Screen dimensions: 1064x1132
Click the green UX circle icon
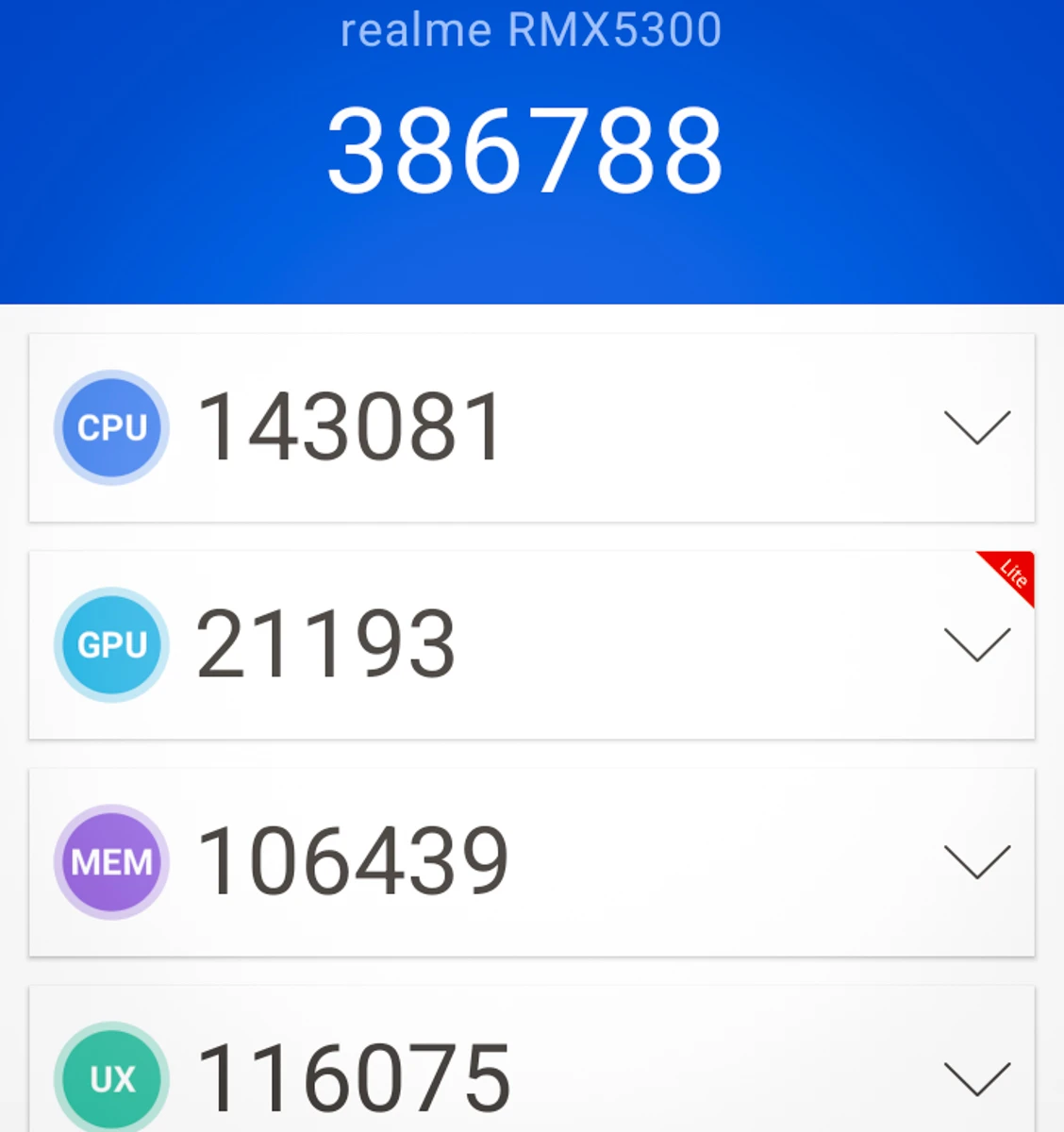tap(110, 1075)
